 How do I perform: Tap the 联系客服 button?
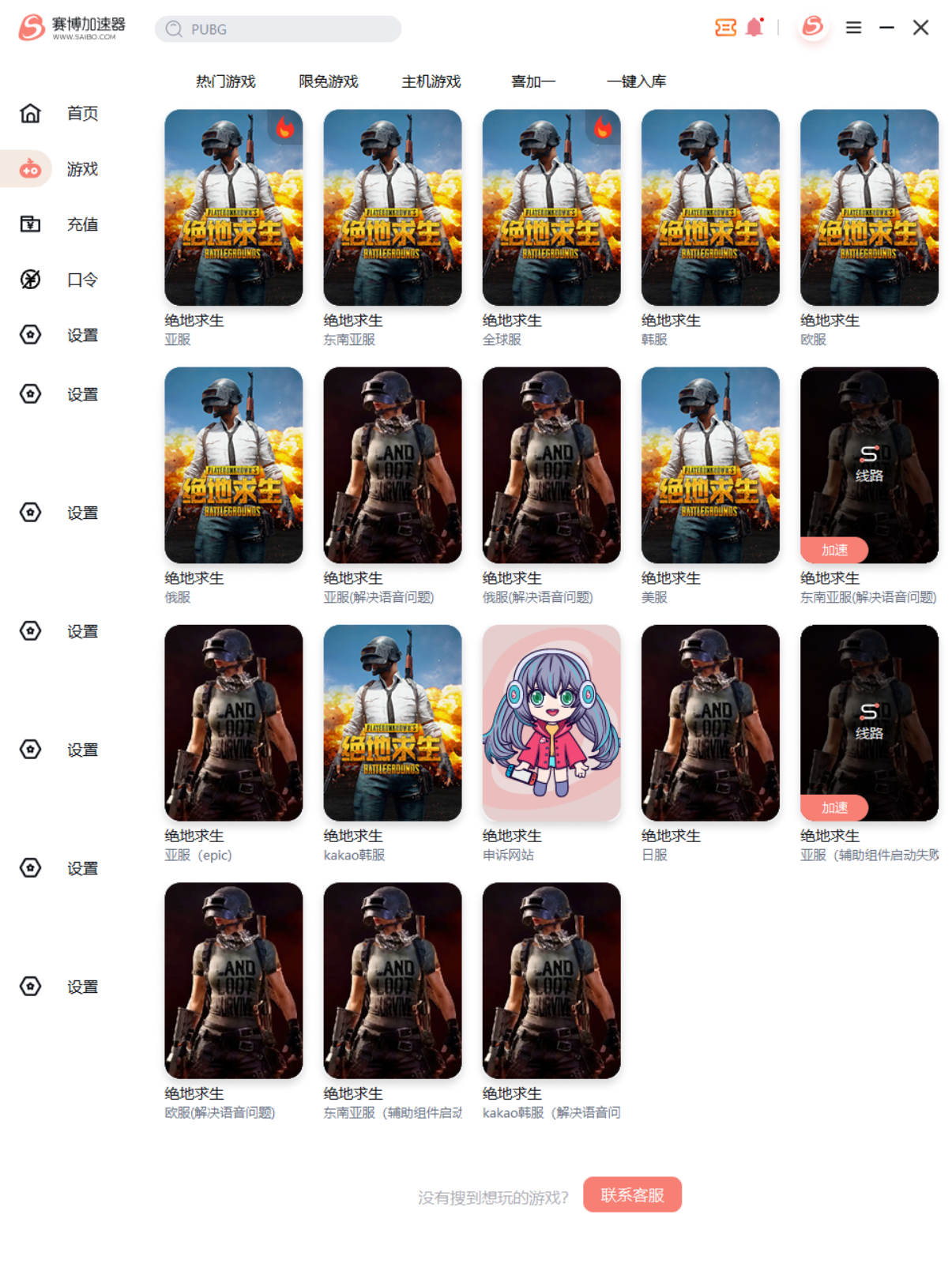[x=632, y=1194]
